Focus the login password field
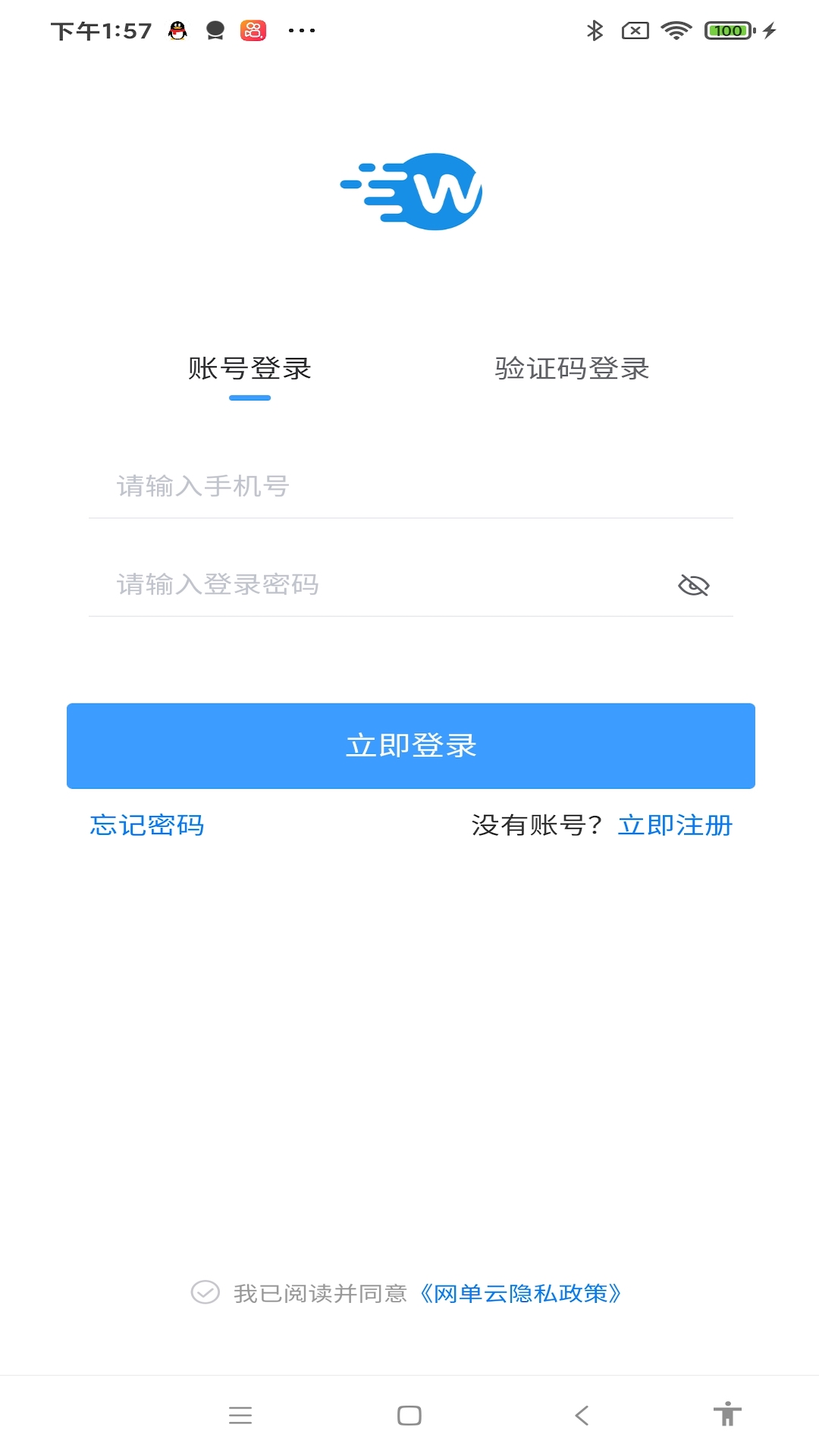 [379, 585]
